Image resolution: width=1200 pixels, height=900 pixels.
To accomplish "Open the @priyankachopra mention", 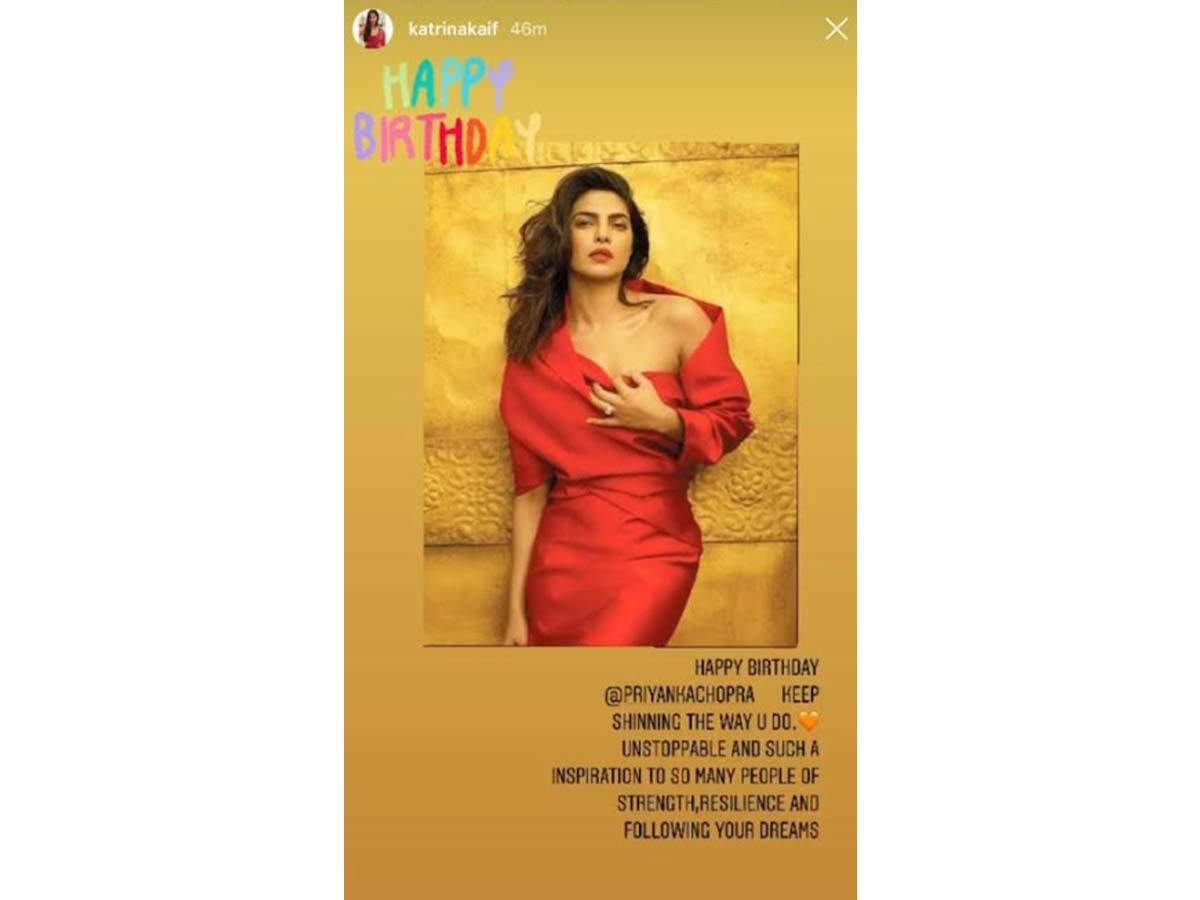I will [674, 693].
